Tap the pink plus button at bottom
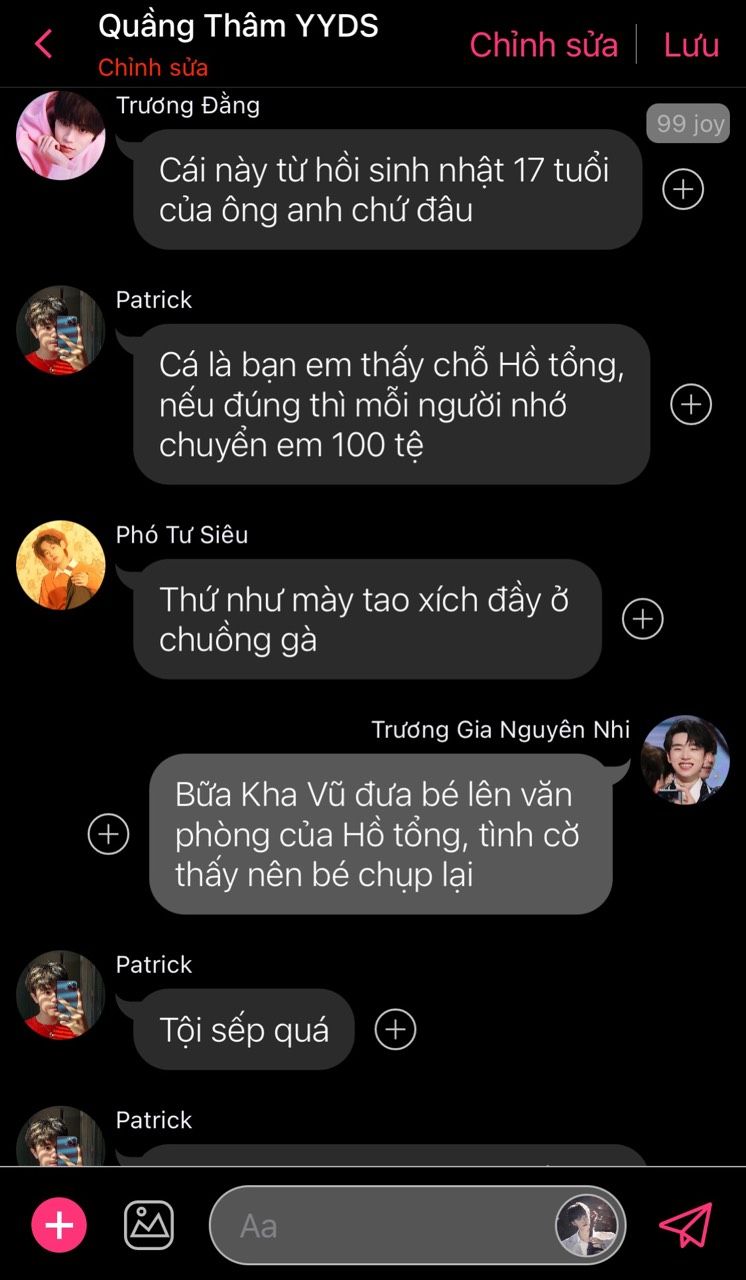The image size is (746, 1280). click(x=59, y=1225)
